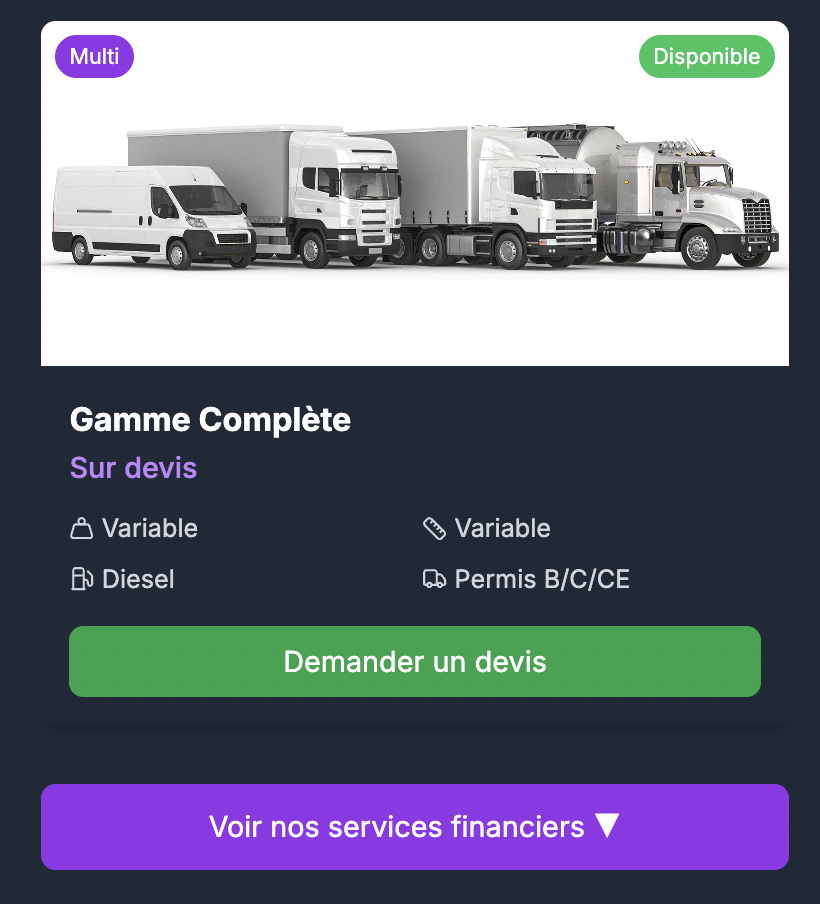Image resolution: width=820 pixels, height=904 pixels.
Task: Select the dimensions icon beside the second Variable
Action: tap(434, 528)
